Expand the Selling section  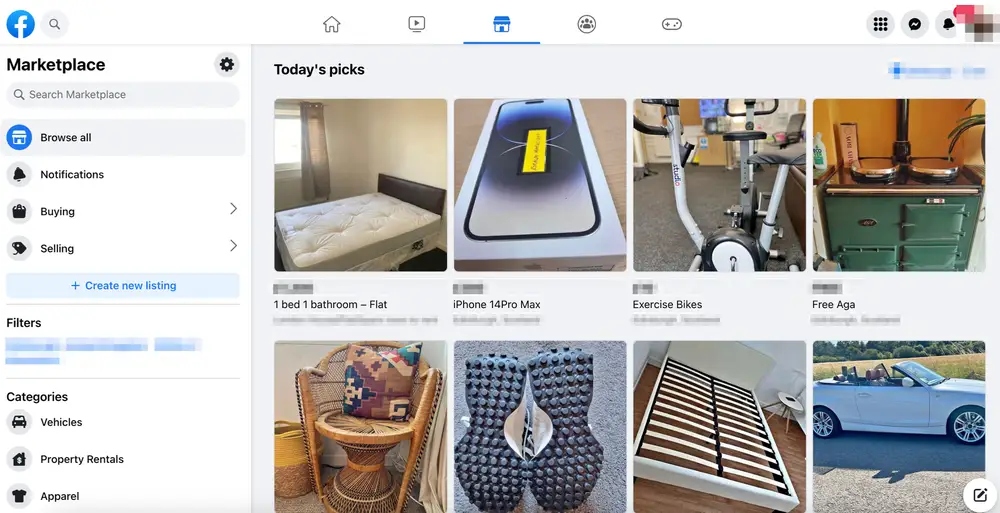tap(123, 249)
